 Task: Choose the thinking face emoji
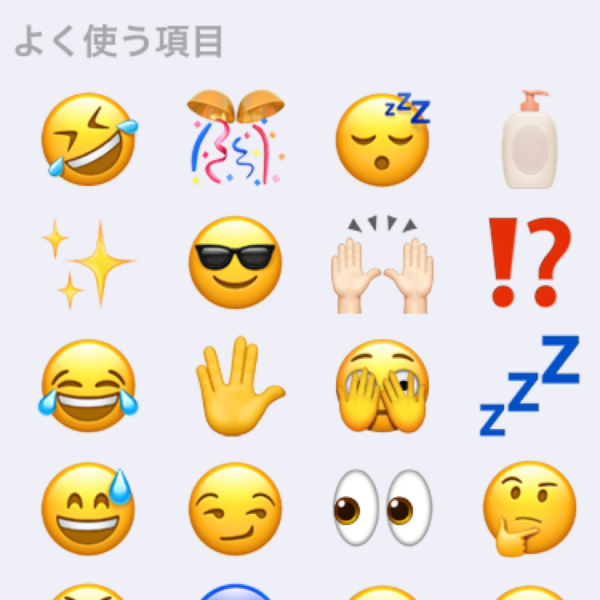point(529,508)
